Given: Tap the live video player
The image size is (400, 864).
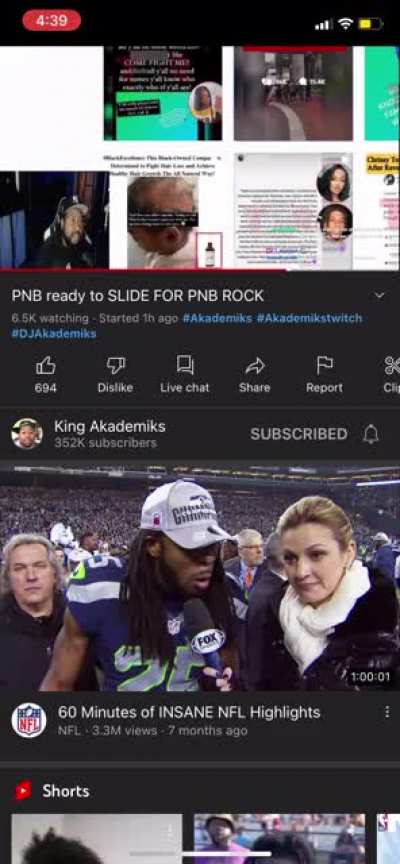Looking at the screenshot, I should [200, 158].
